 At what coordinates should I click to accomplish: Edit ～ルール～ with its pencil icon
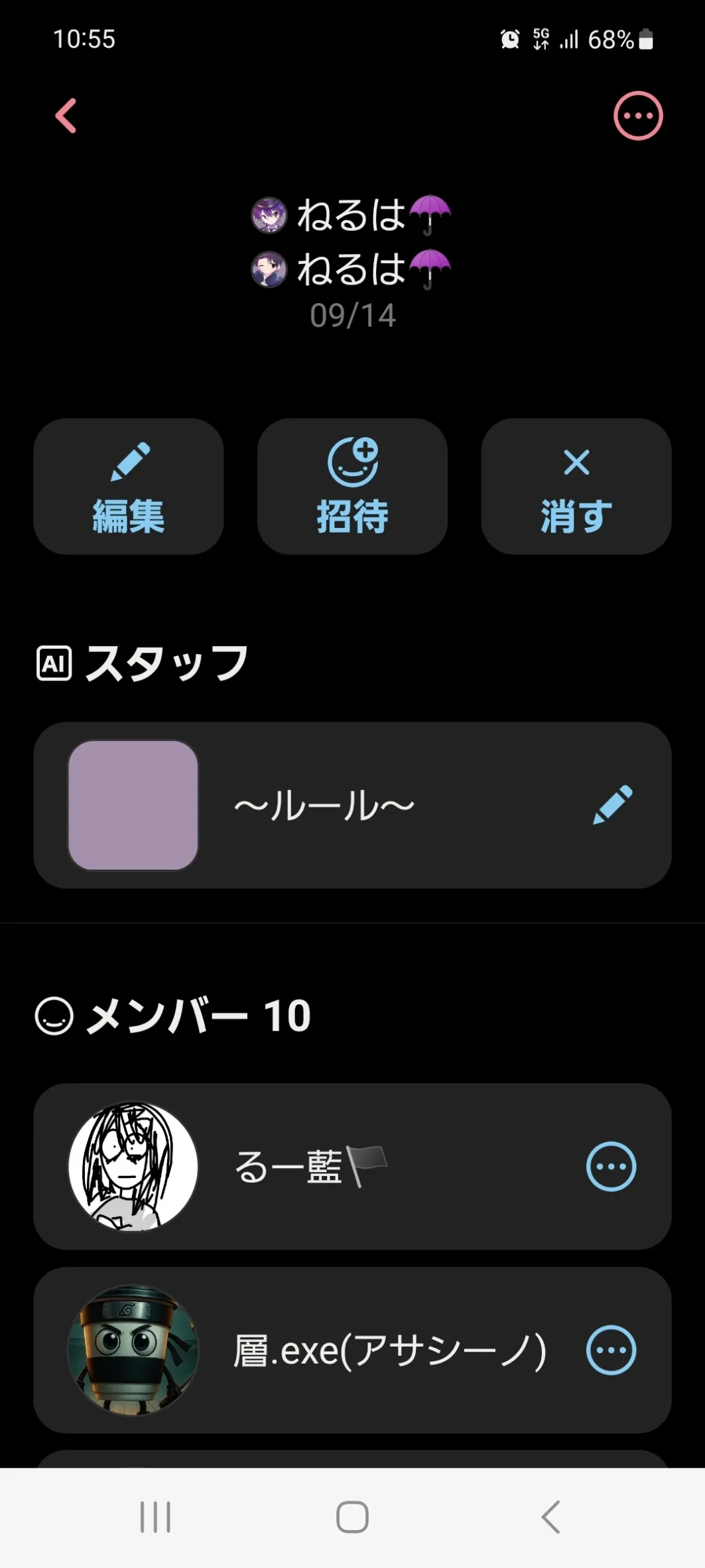point(612,805)
